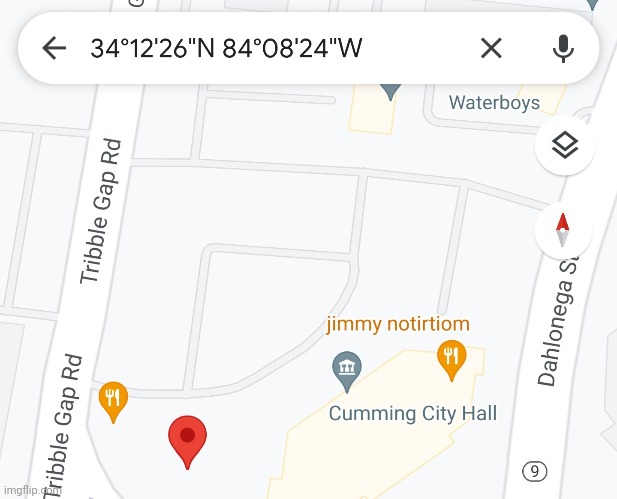Start voice search with the microphone

click(564, 48)
